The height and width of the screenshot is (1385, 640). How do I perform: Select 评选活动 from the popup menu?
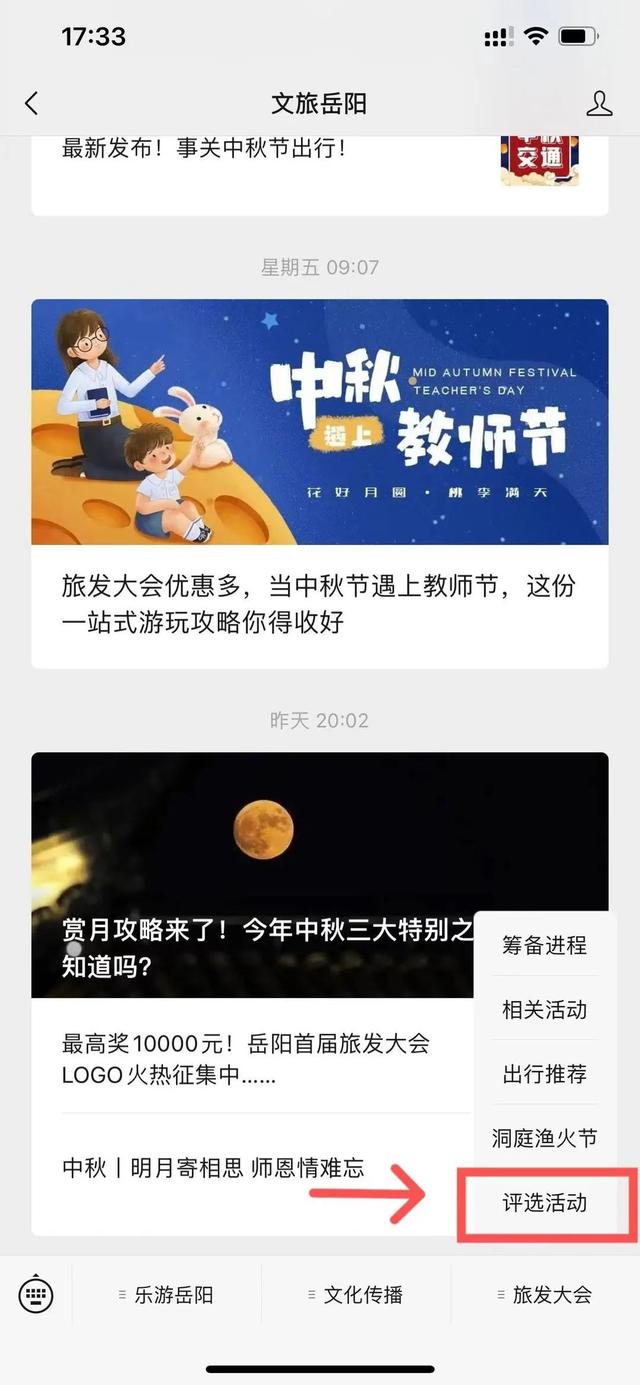[x=545, y=1203]
